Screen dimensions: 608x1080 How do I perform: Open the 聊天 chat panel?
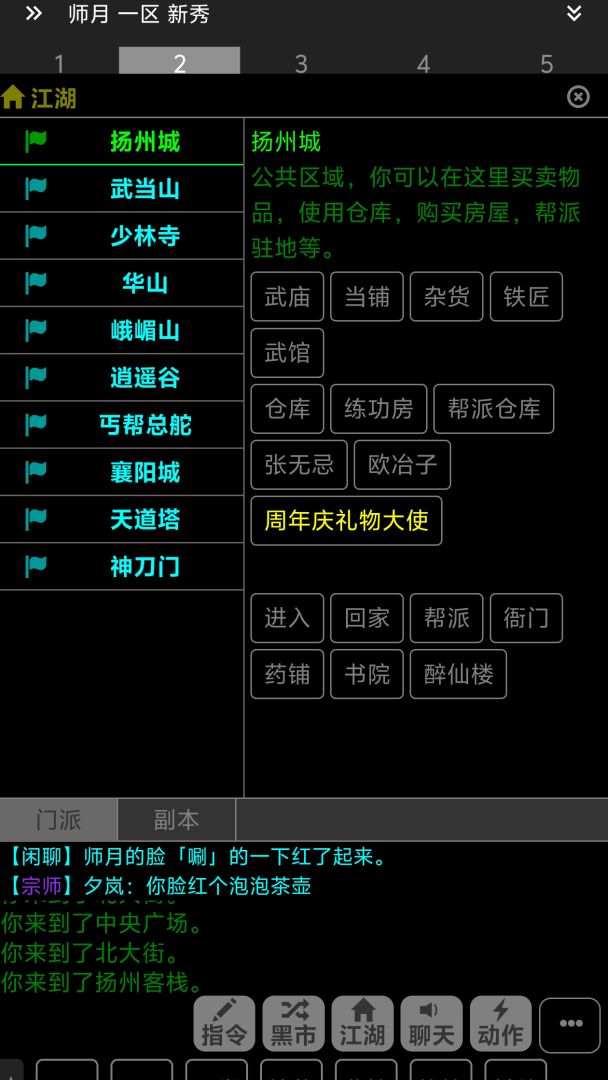point(431,1024)
